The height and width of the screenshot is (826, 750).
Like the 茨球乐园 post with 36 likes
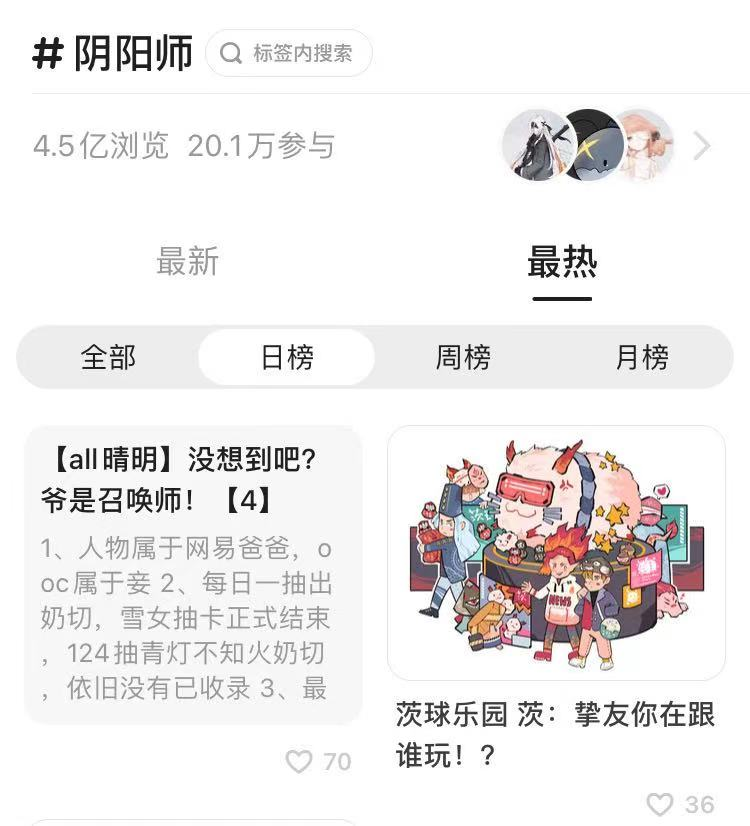click(x=660, y=804)
